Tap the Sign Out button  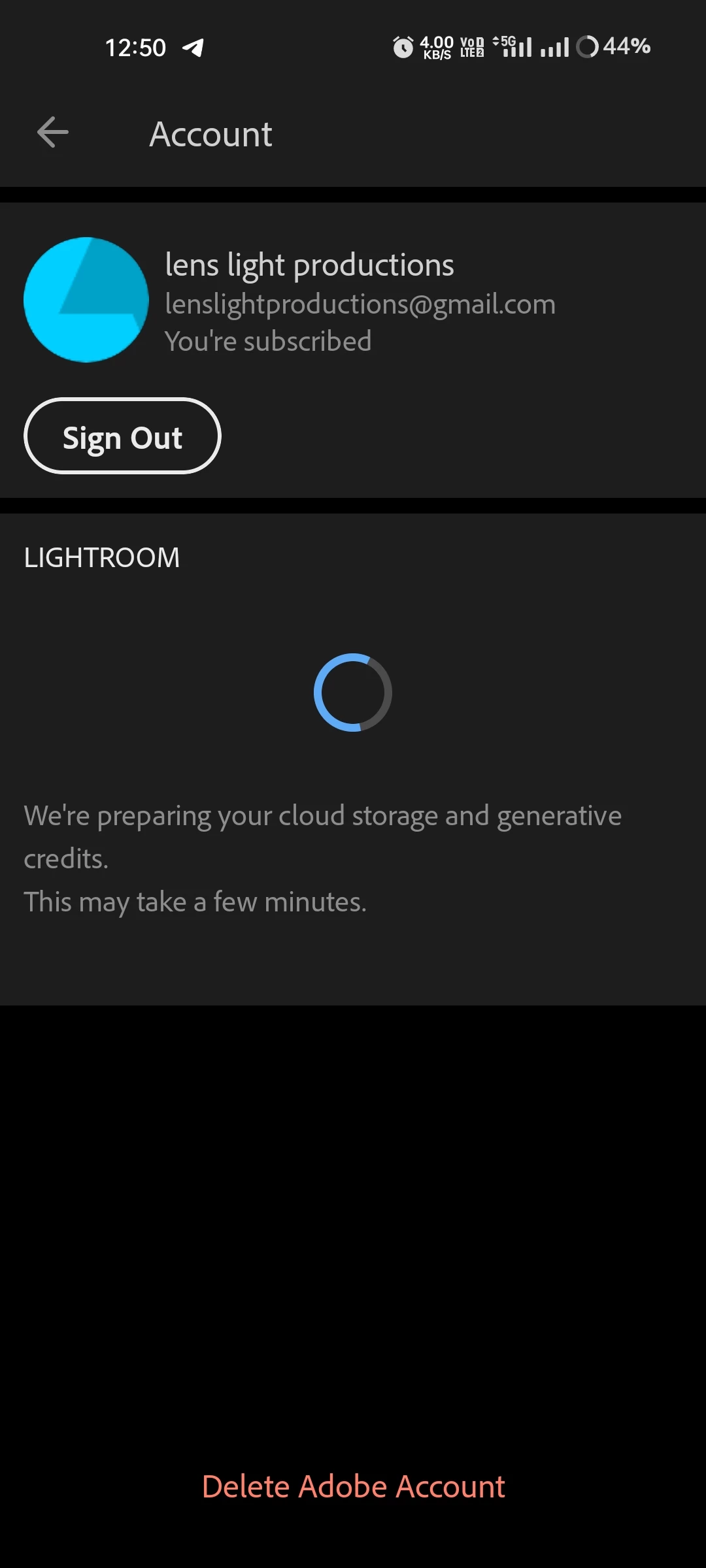pyautogui.click(x=122, y=436)
